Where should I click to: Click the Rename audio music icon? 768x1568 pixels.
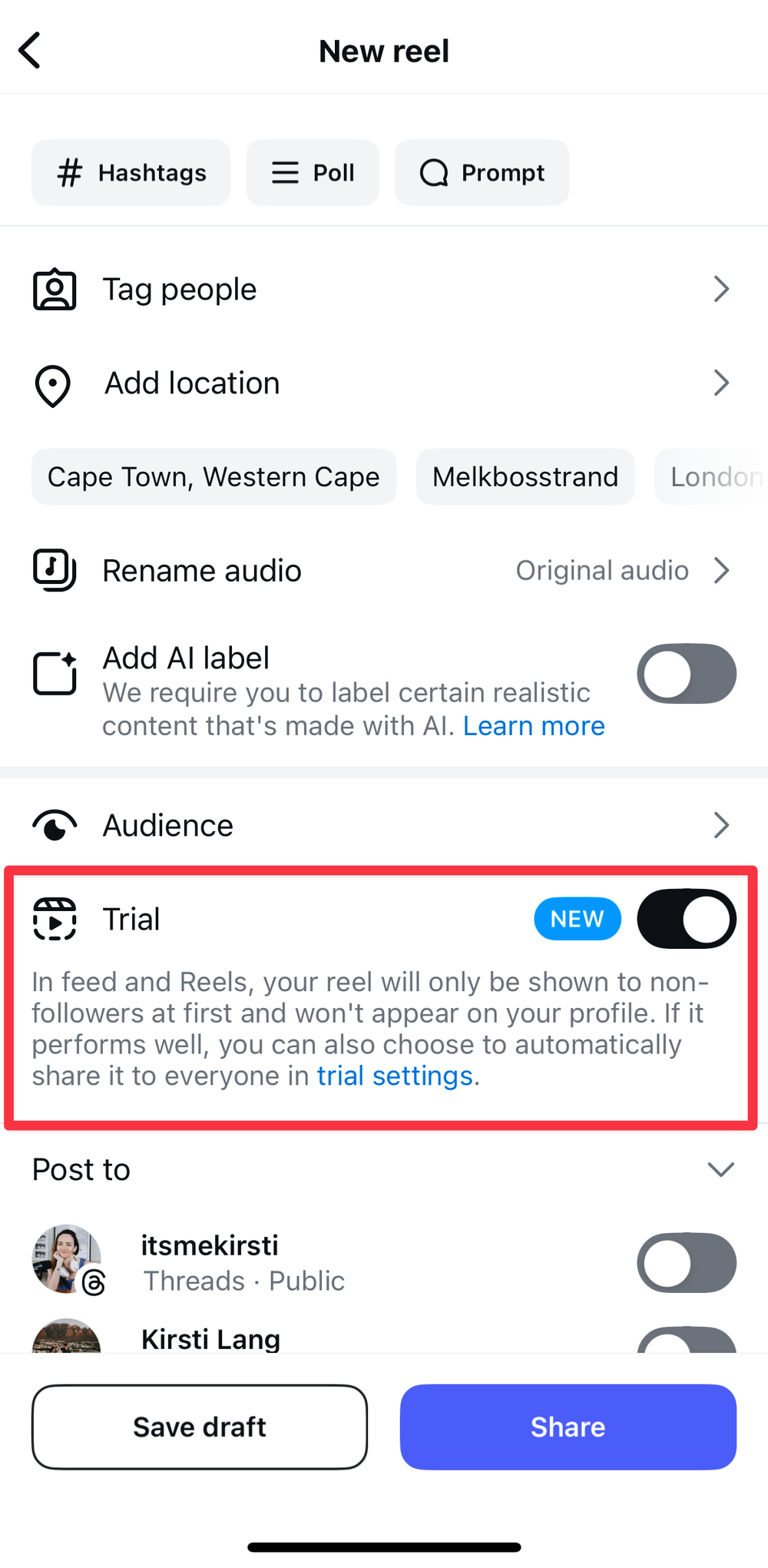pos(54,570)
